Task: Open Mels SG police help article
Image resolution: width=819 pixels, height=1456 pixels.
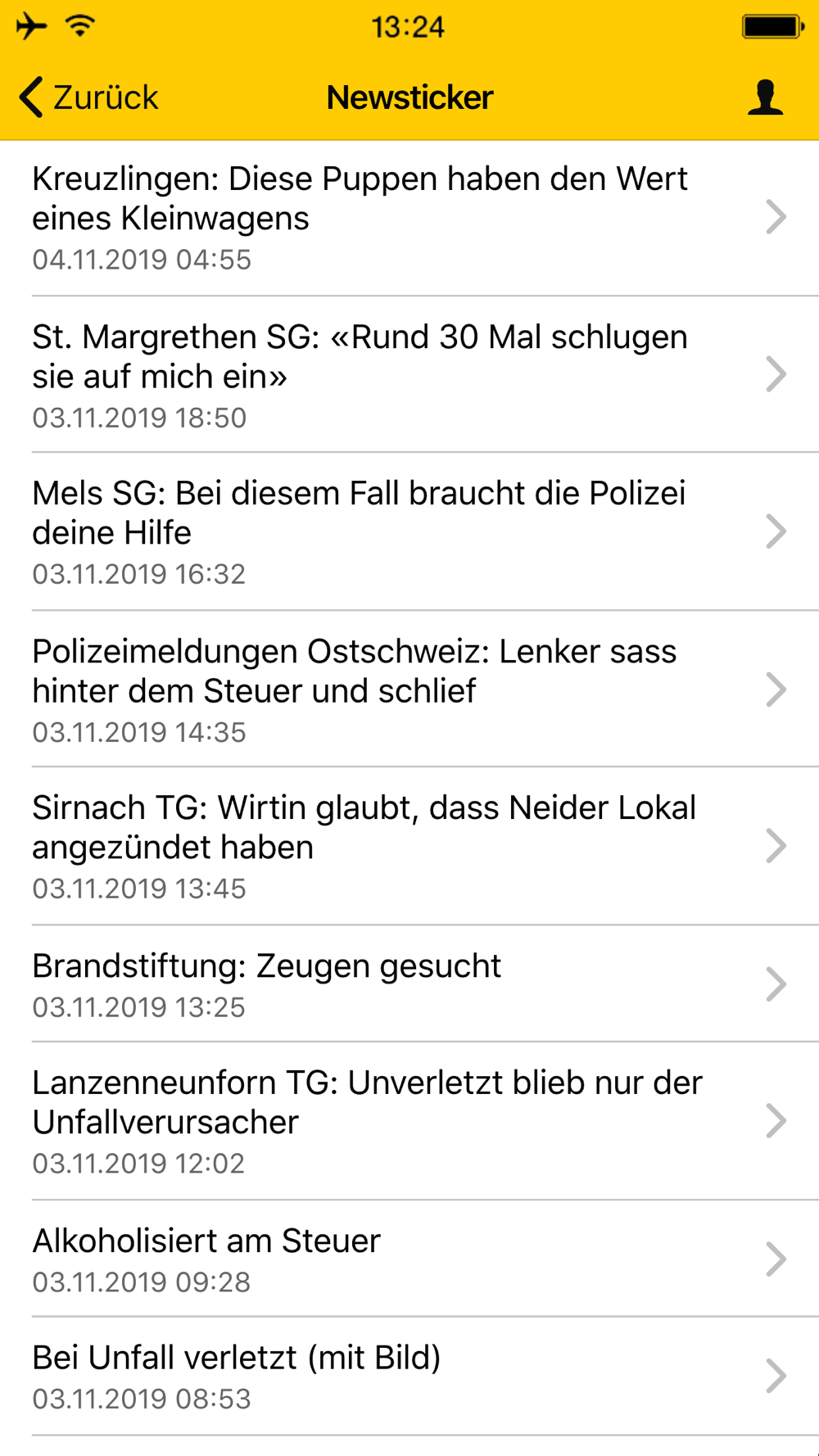Action: (409, 531)
